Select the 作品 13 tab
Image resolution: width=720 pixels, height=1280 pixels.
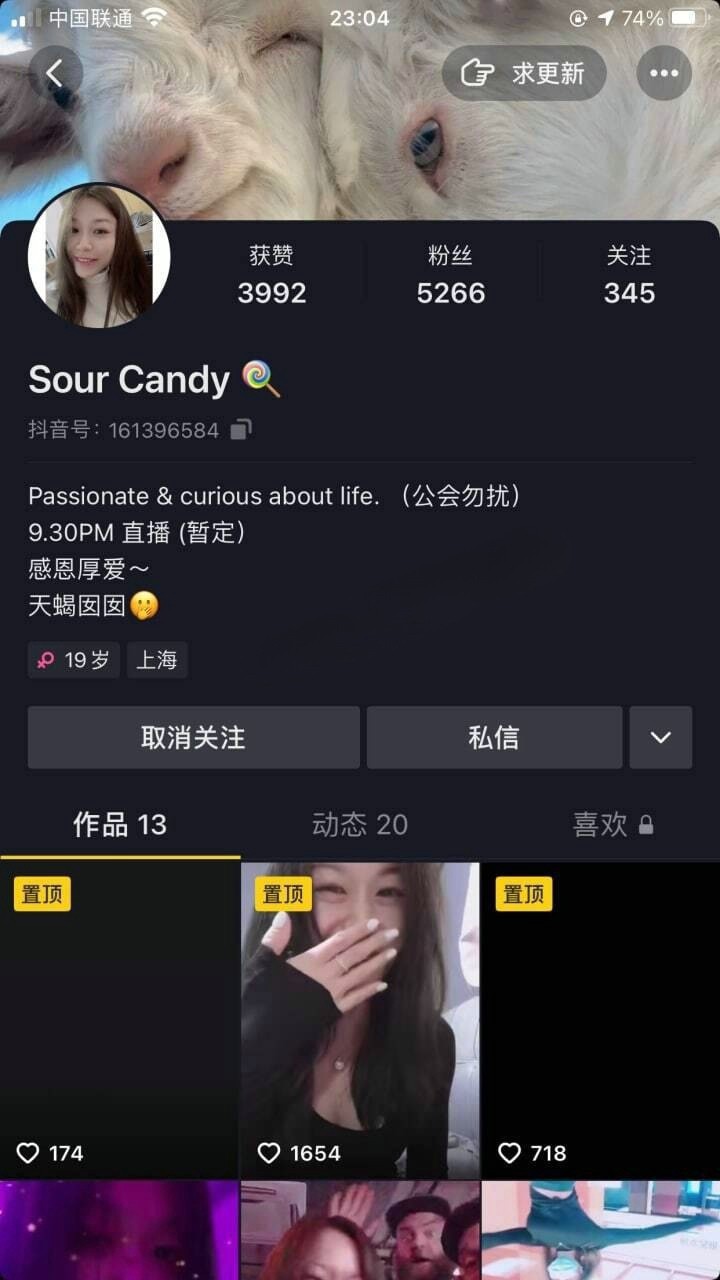point(120,825)
